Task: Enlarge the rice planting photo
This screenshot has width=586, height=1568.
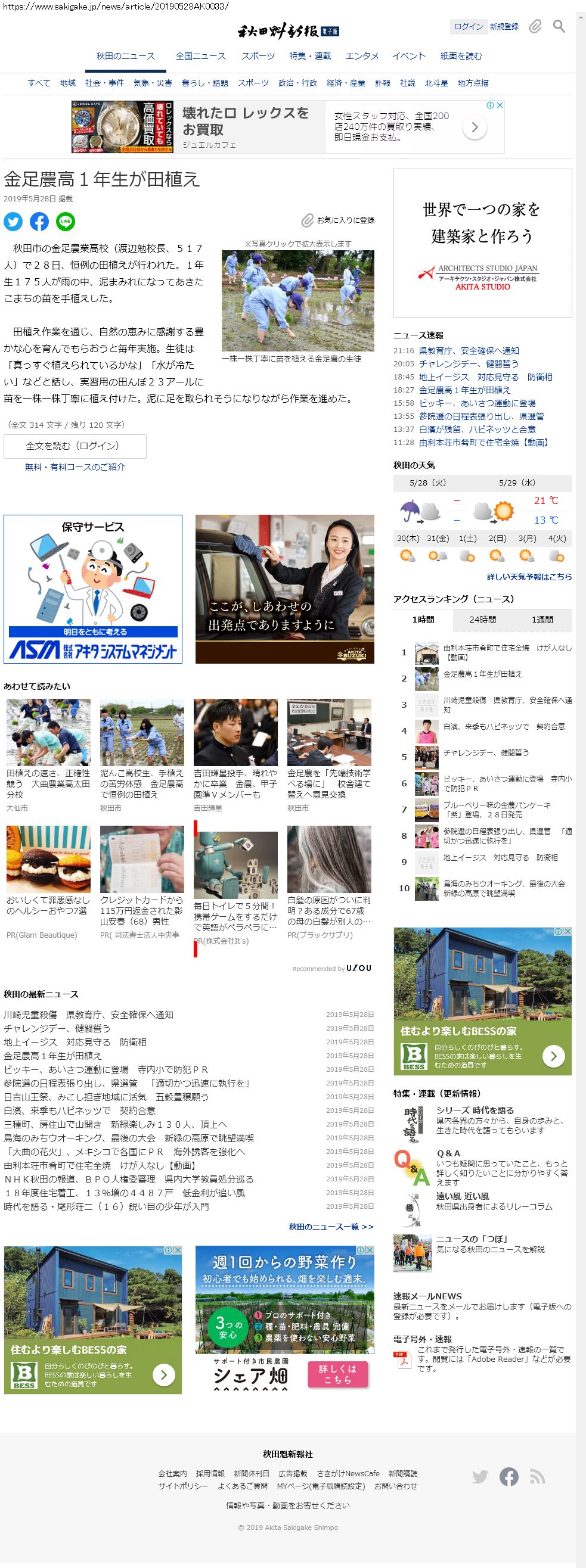Action: pos(298,300)
